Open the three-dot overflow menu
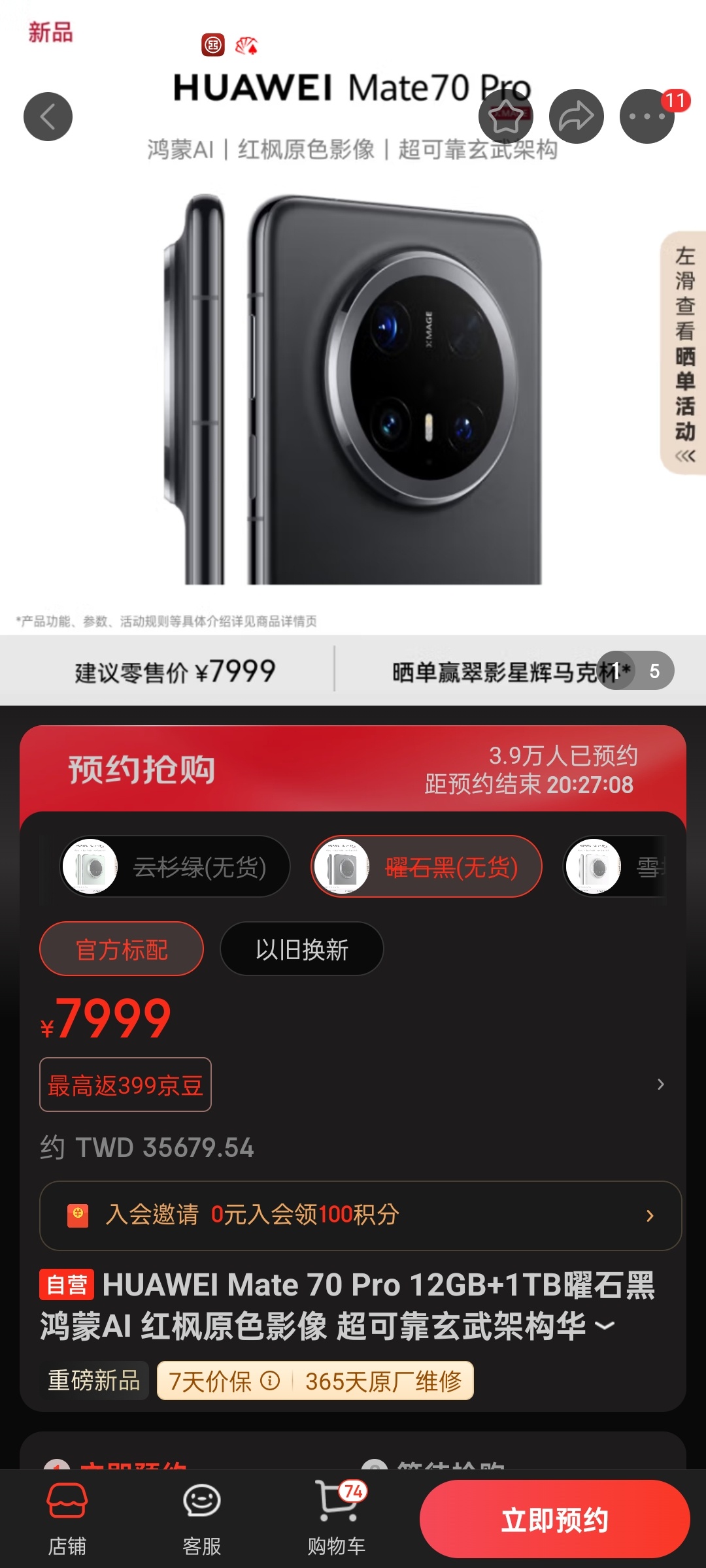706x1568 pixels. click(x=647, y=117)
